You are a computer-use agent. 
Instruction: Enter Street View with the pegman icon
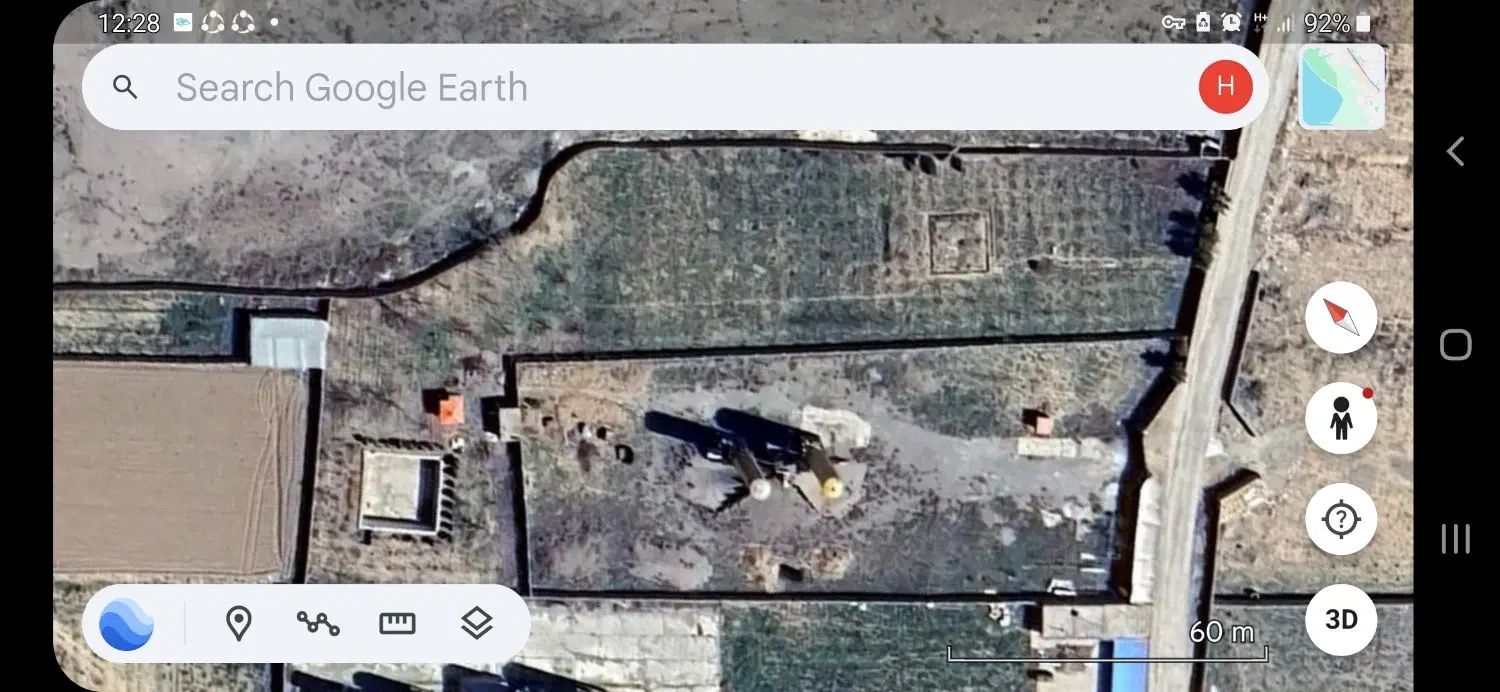[1341, 418]
